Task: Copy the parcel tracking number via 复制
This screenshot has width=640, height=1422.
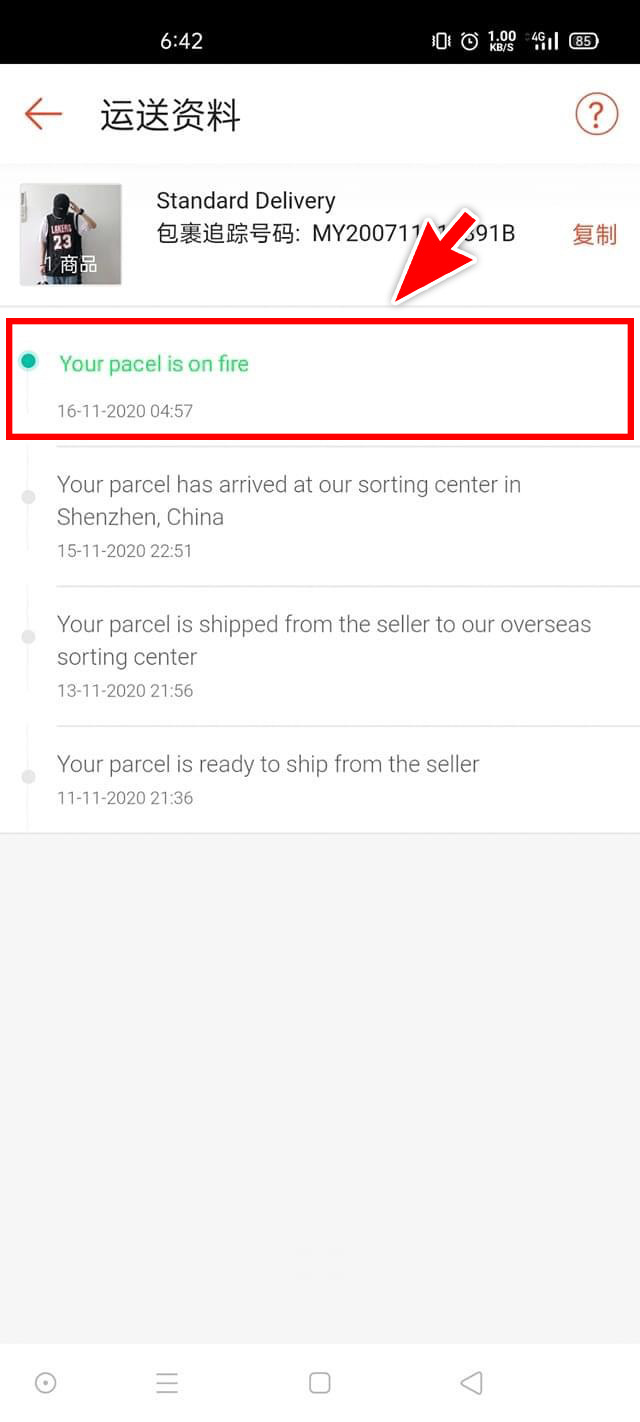Action: (x=594, y=234)
